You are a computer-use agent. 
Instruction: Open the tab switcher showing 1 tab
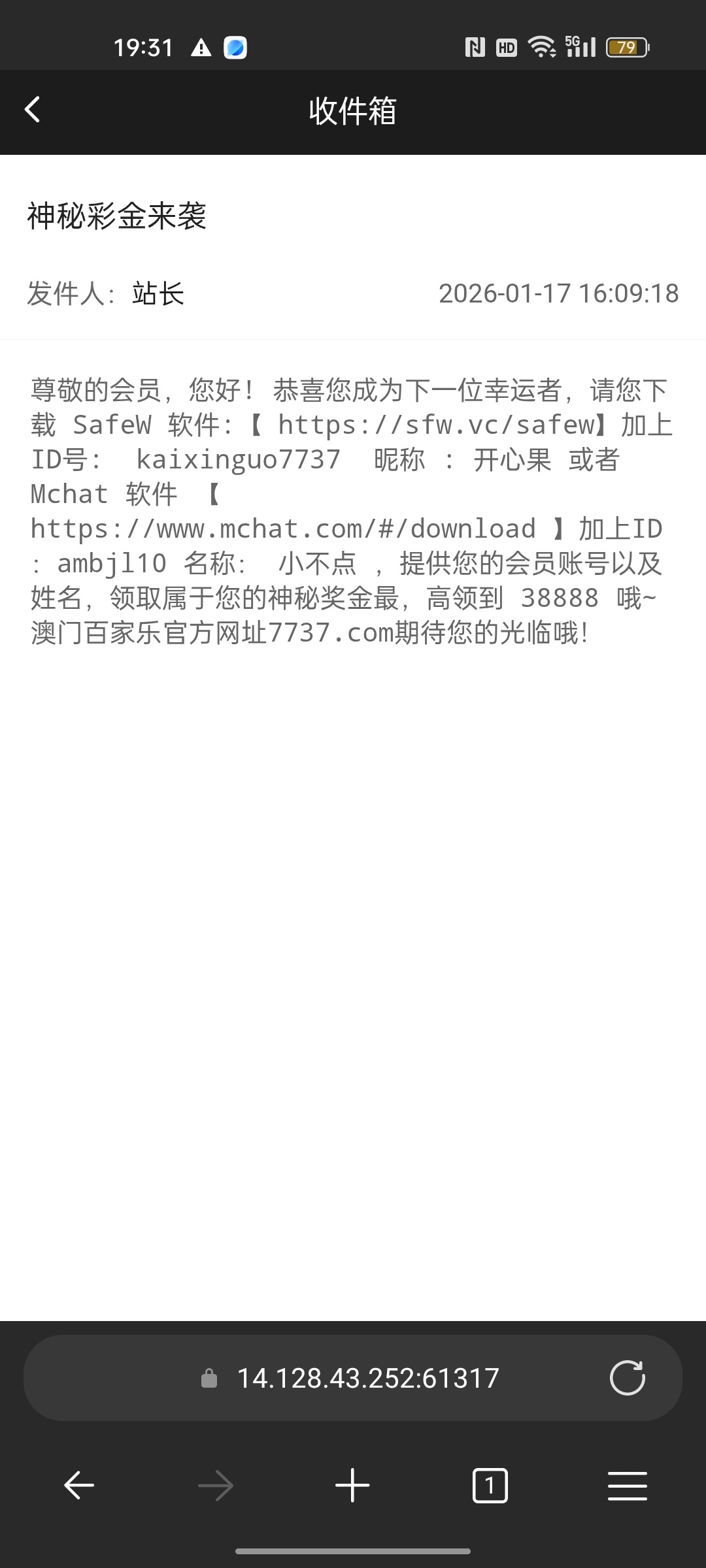490,1486
